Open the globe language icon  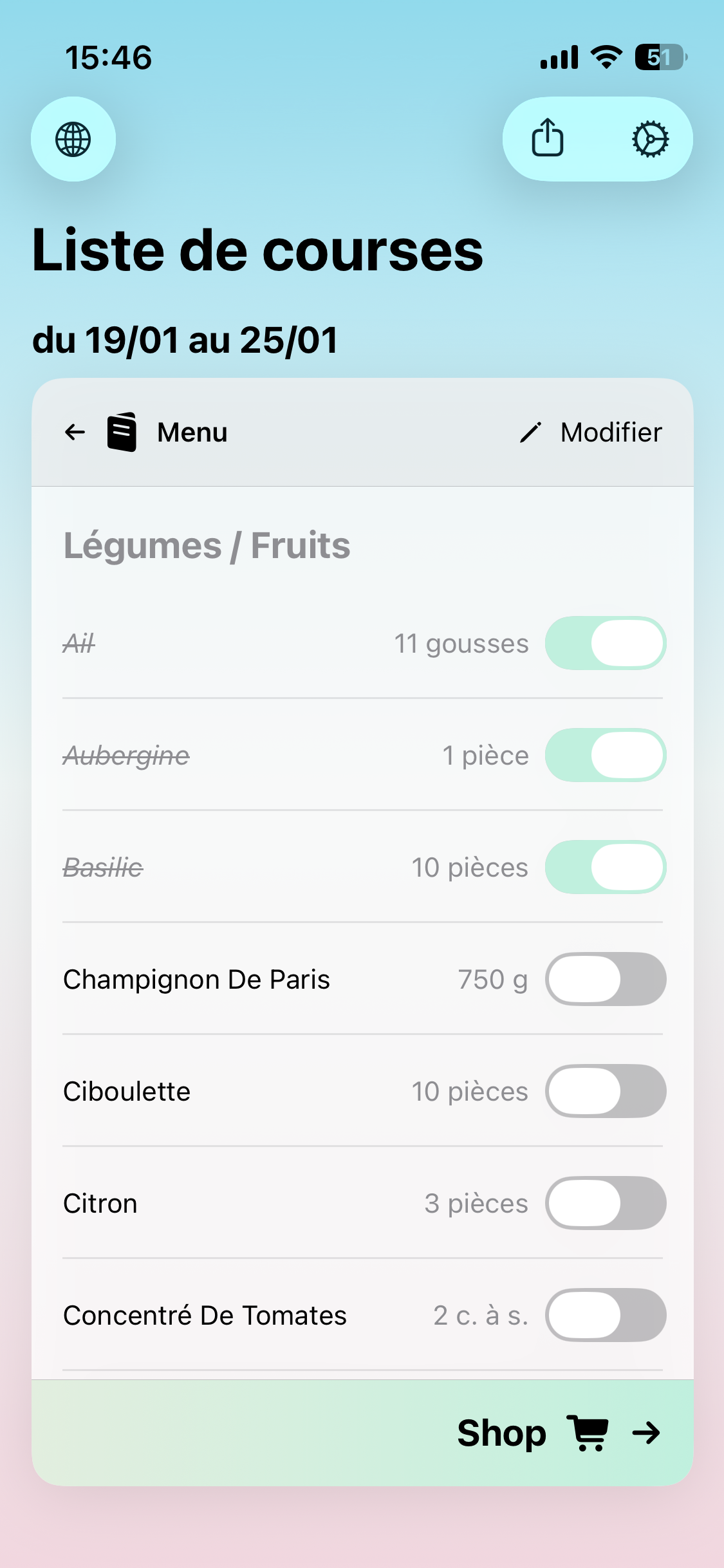73,139
